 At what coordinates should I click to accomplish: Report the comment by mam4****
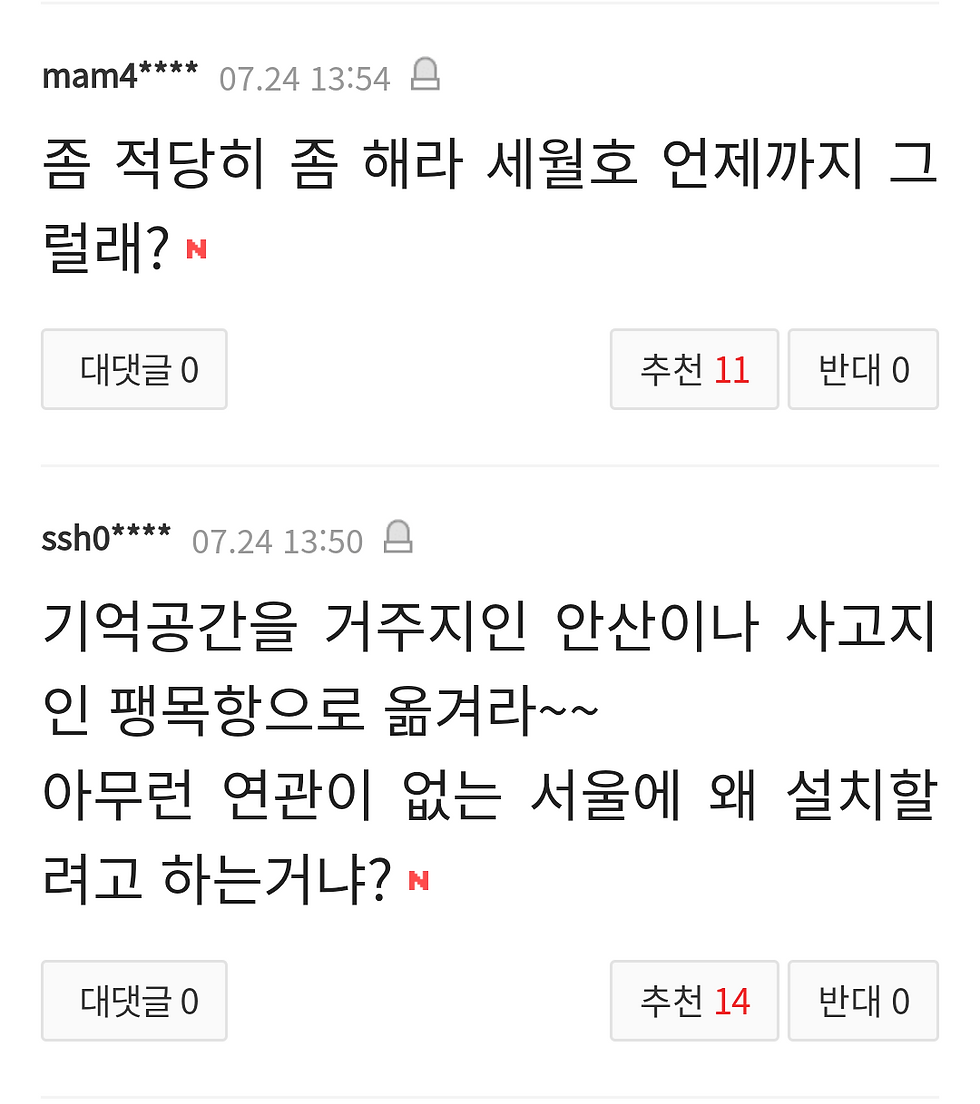pyautogui.click(x=425, y=75)
